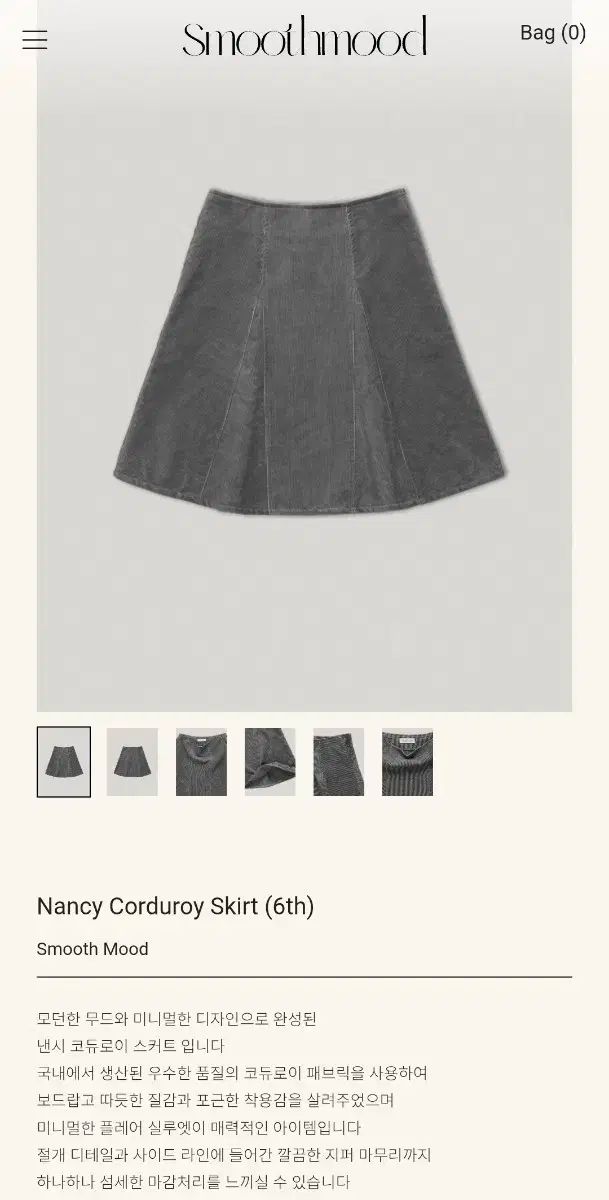Show the sixth label close-up thumbnail

(407, 762)
